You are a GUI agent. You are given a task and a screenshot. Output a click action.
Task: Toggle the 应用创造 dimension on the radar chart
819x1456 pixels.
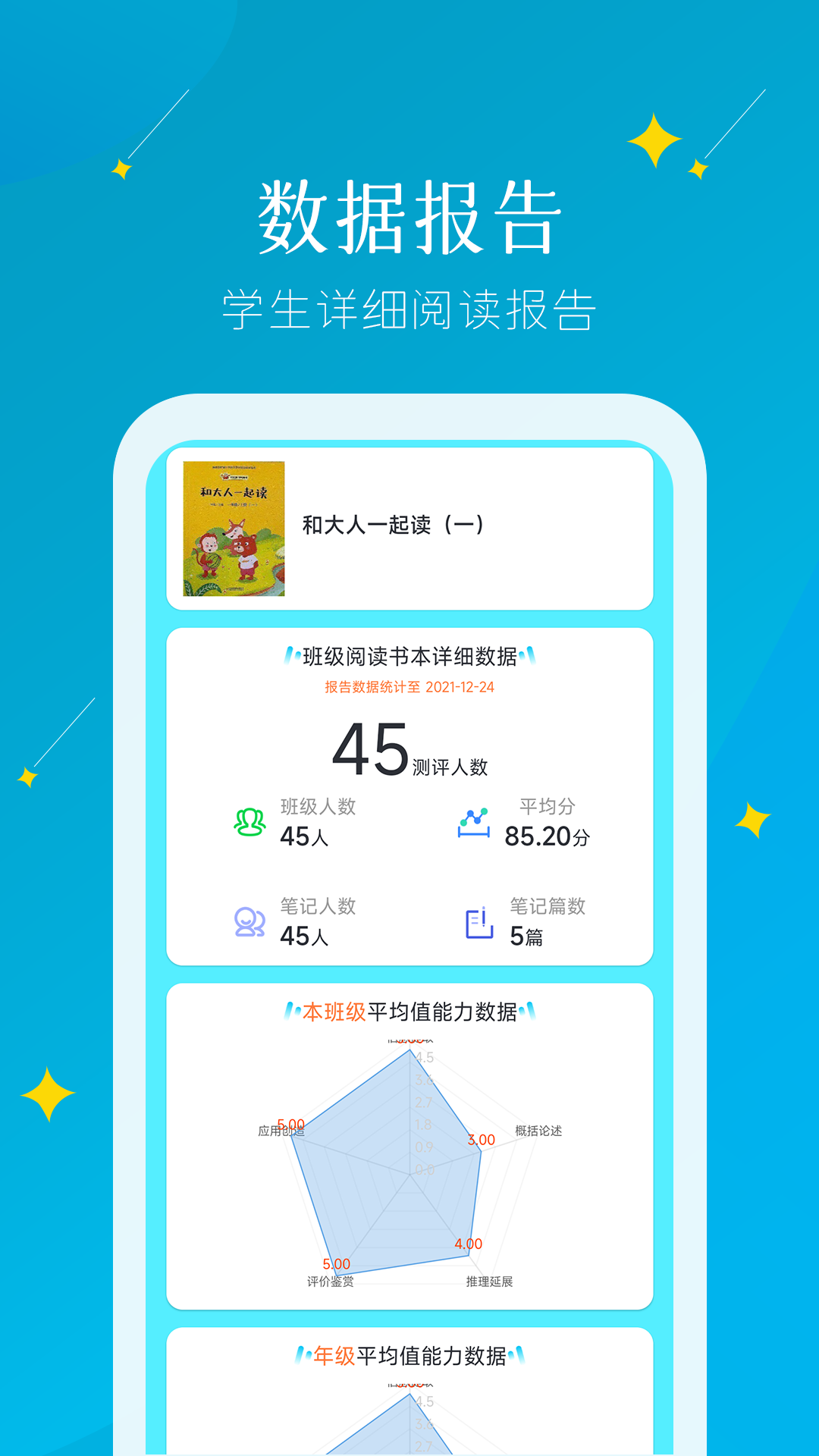pyautogui.click(x=281, y=1130)
